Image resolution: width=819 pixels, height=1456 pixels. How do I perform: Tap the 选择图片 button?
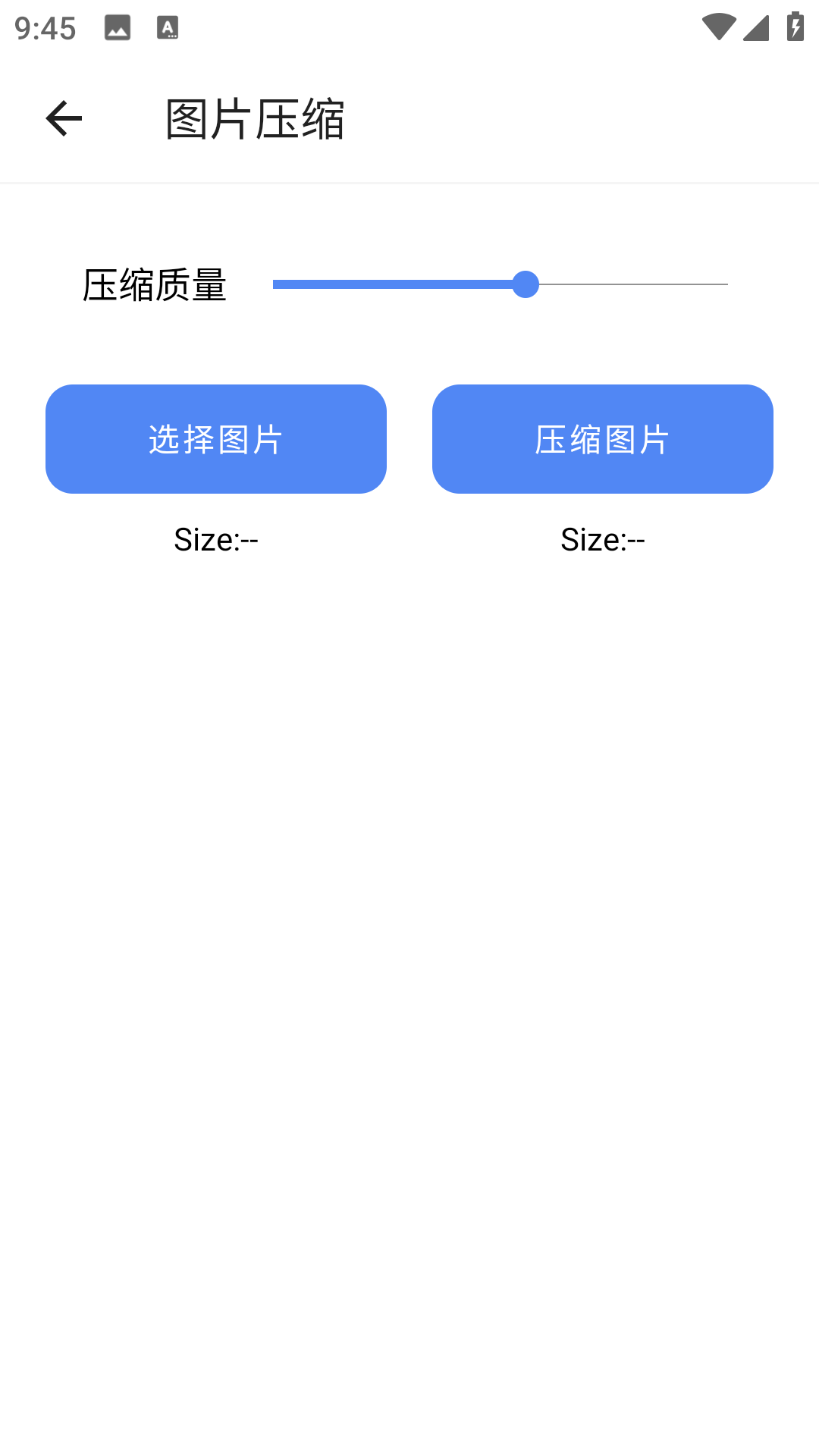click(x=216, y=439)
